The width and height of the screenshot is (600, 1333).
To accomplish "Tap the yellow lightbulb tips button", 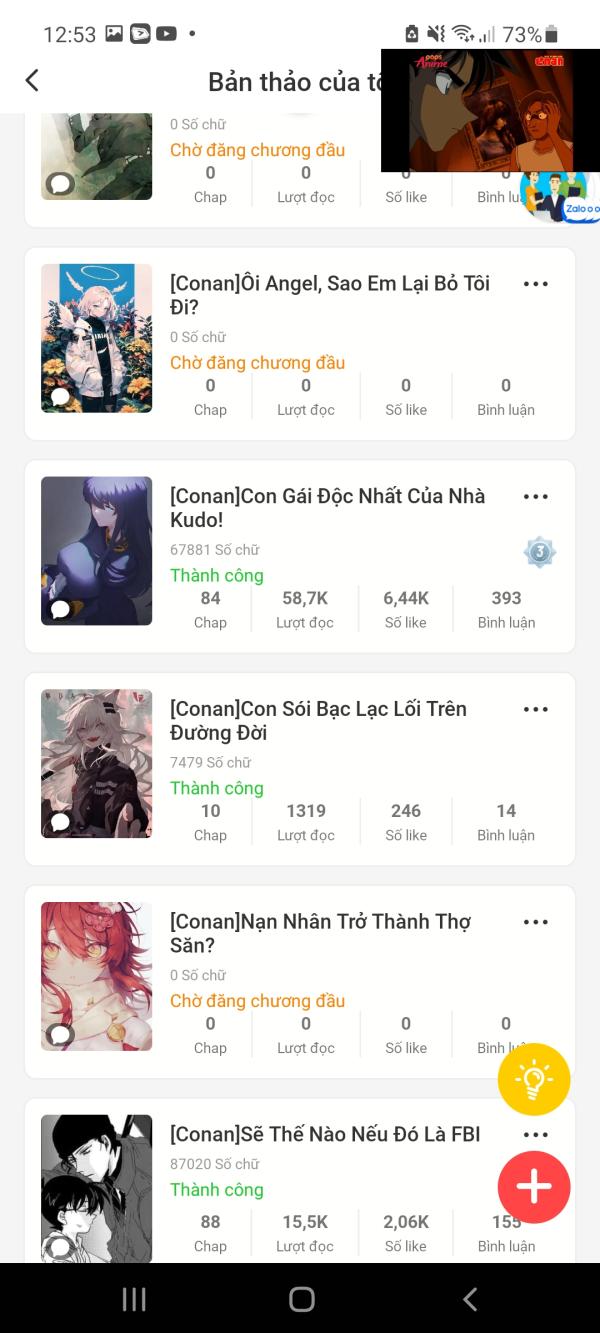I will pos(534,1079).
